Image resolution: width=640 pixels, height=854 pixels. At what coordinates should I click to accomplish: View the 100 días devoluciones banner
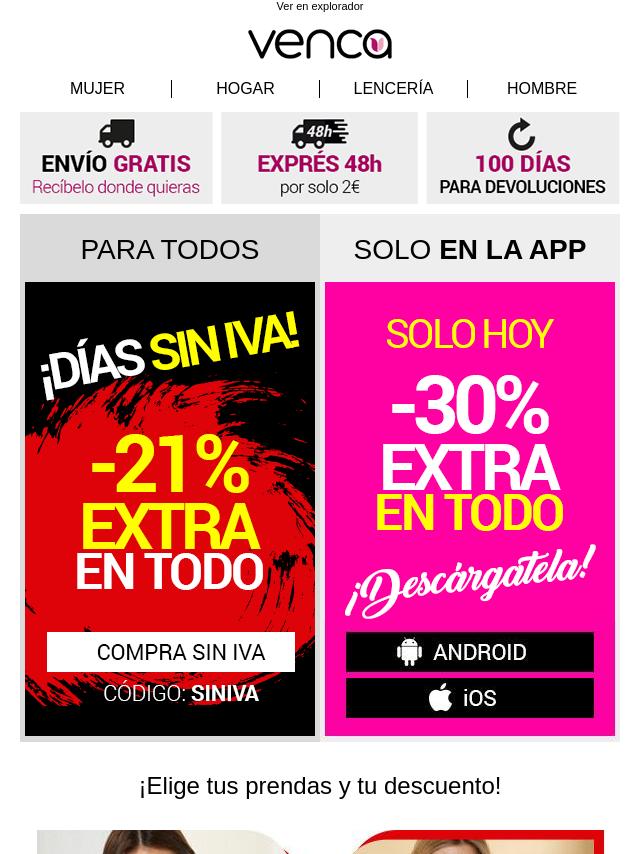click(x=522, y=158)
